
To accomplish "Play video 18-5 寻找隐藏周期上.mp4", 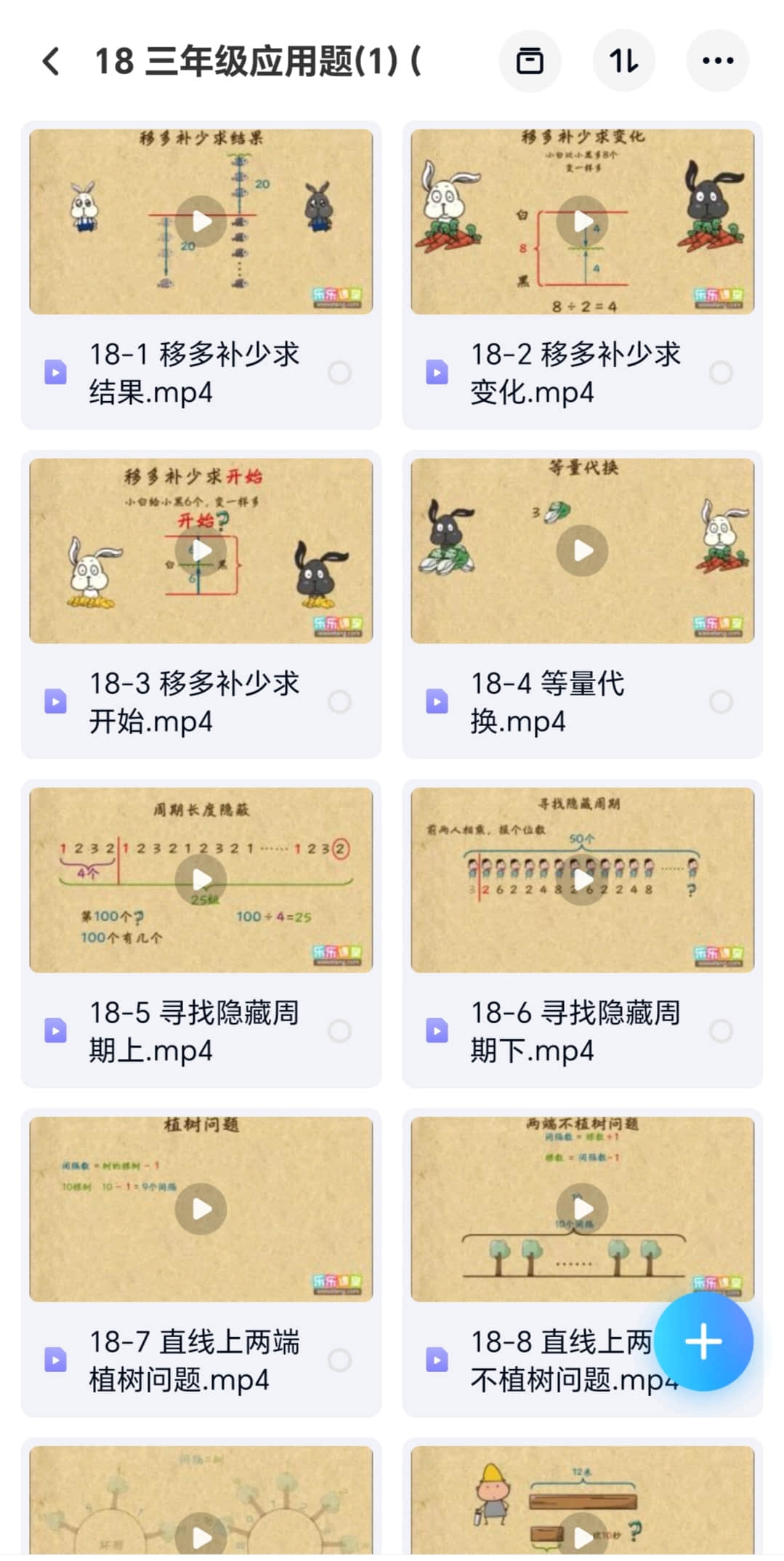I will click(201, 880).
